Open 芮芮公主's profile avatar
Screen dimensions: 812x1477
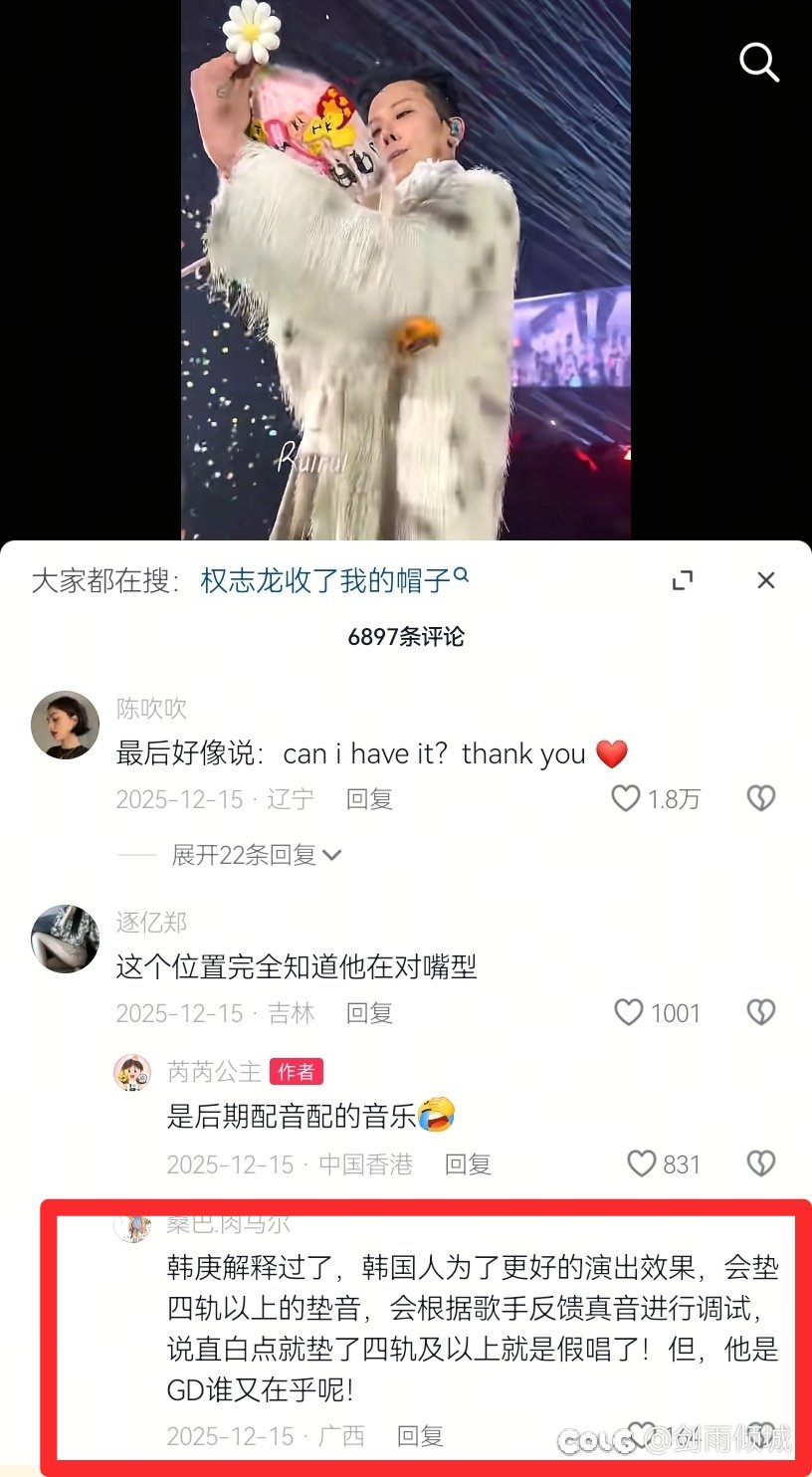tap(132, 1073)
